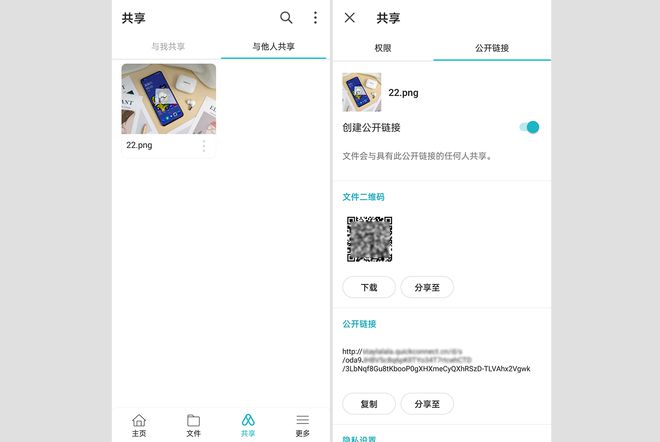Switch to the 与我共享 tab
Screen dimensions: 660x442
pyautogui.click(x=168, y=47)
